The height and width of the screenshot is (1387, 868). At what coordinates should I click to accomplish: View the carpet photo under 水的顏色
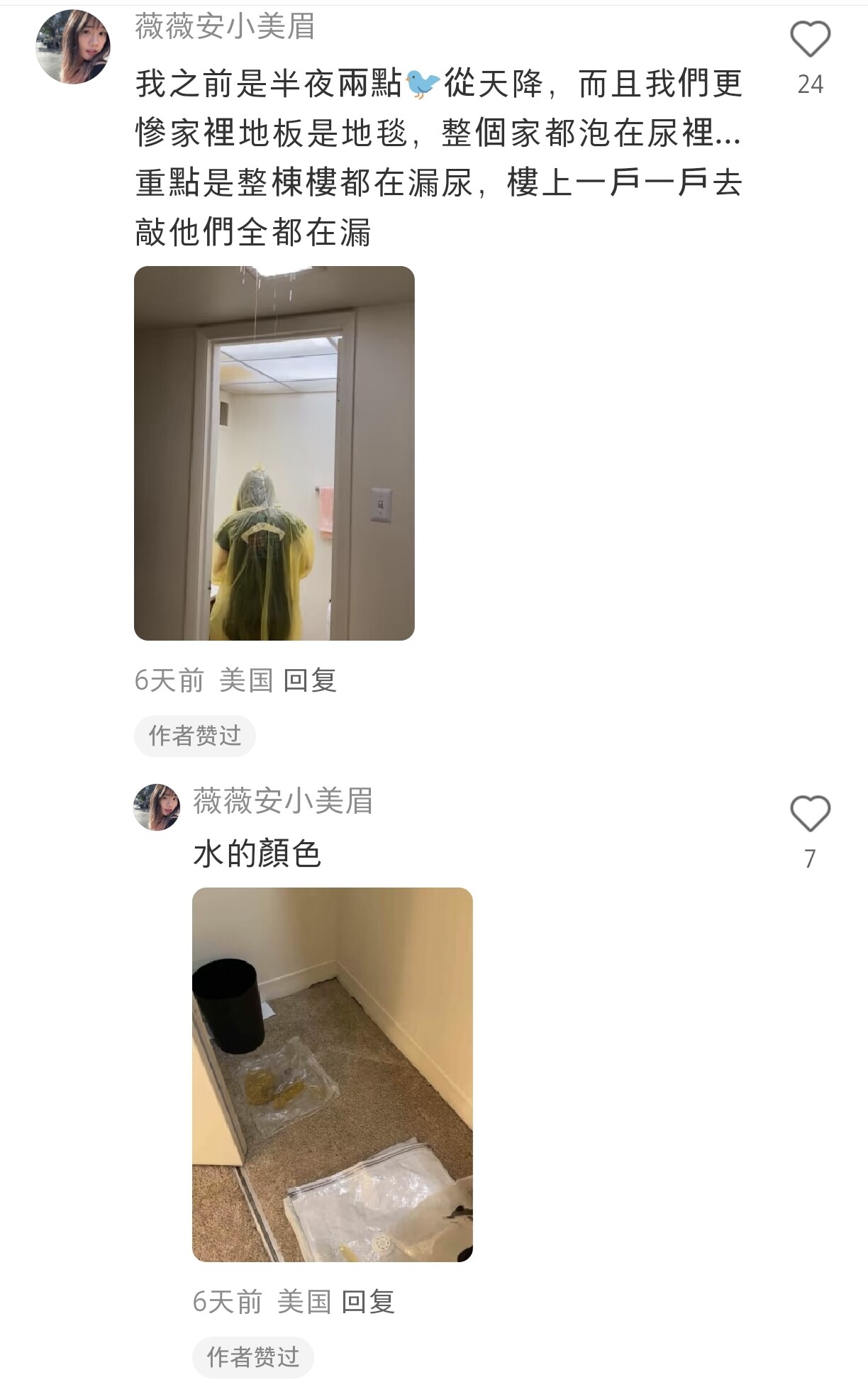tap(332, 1074)
